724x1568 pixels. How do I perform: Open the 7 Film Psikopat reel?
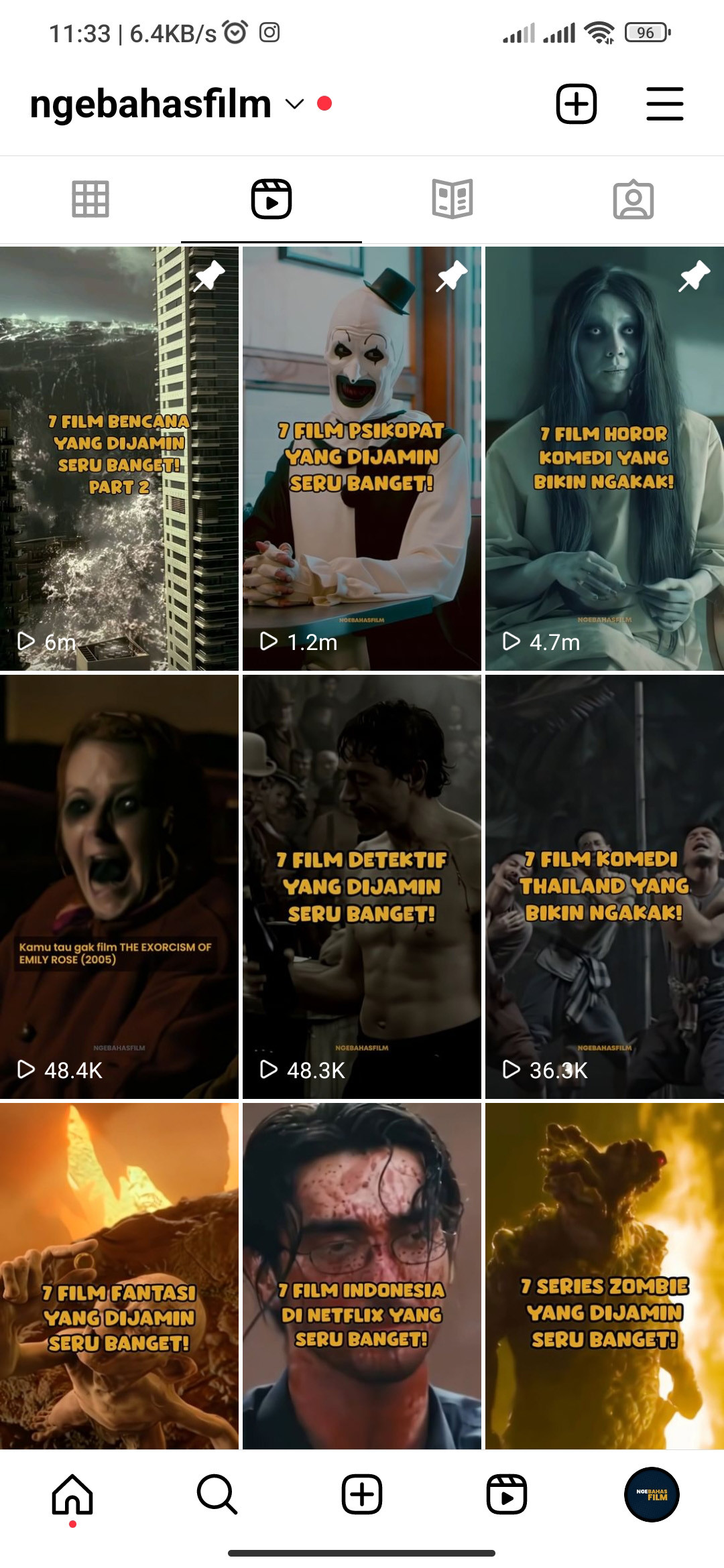[361, 458]
